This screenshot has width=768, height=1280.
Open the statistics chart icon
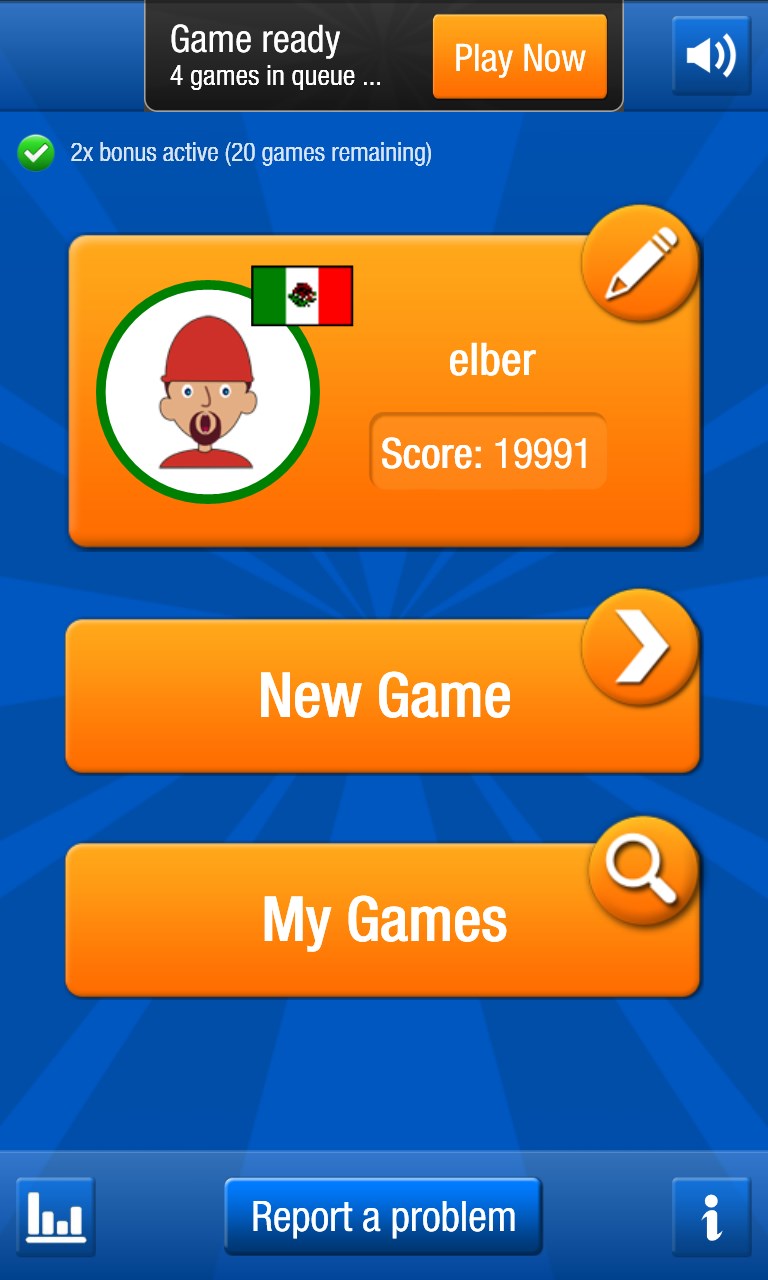[x=56, y=1216]
